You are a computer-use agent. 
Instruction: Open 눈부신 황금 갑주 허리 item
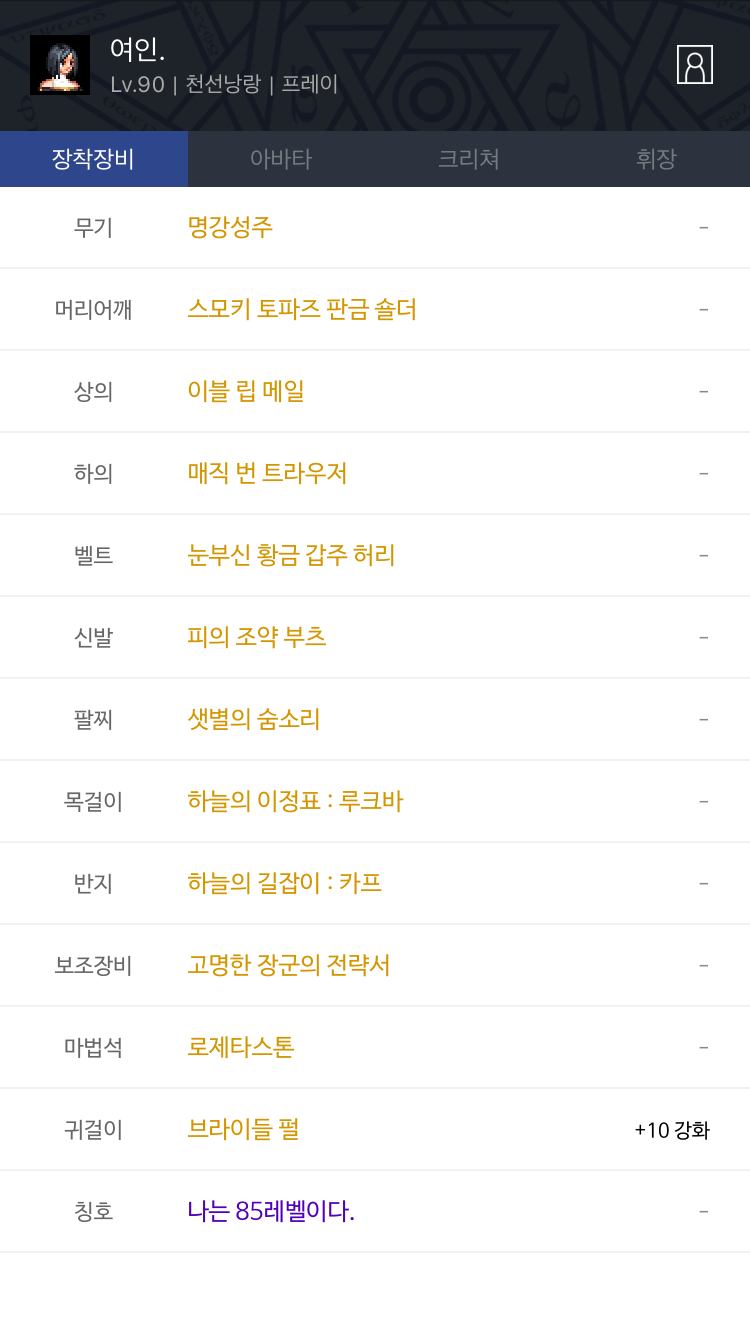coord(291,555)
